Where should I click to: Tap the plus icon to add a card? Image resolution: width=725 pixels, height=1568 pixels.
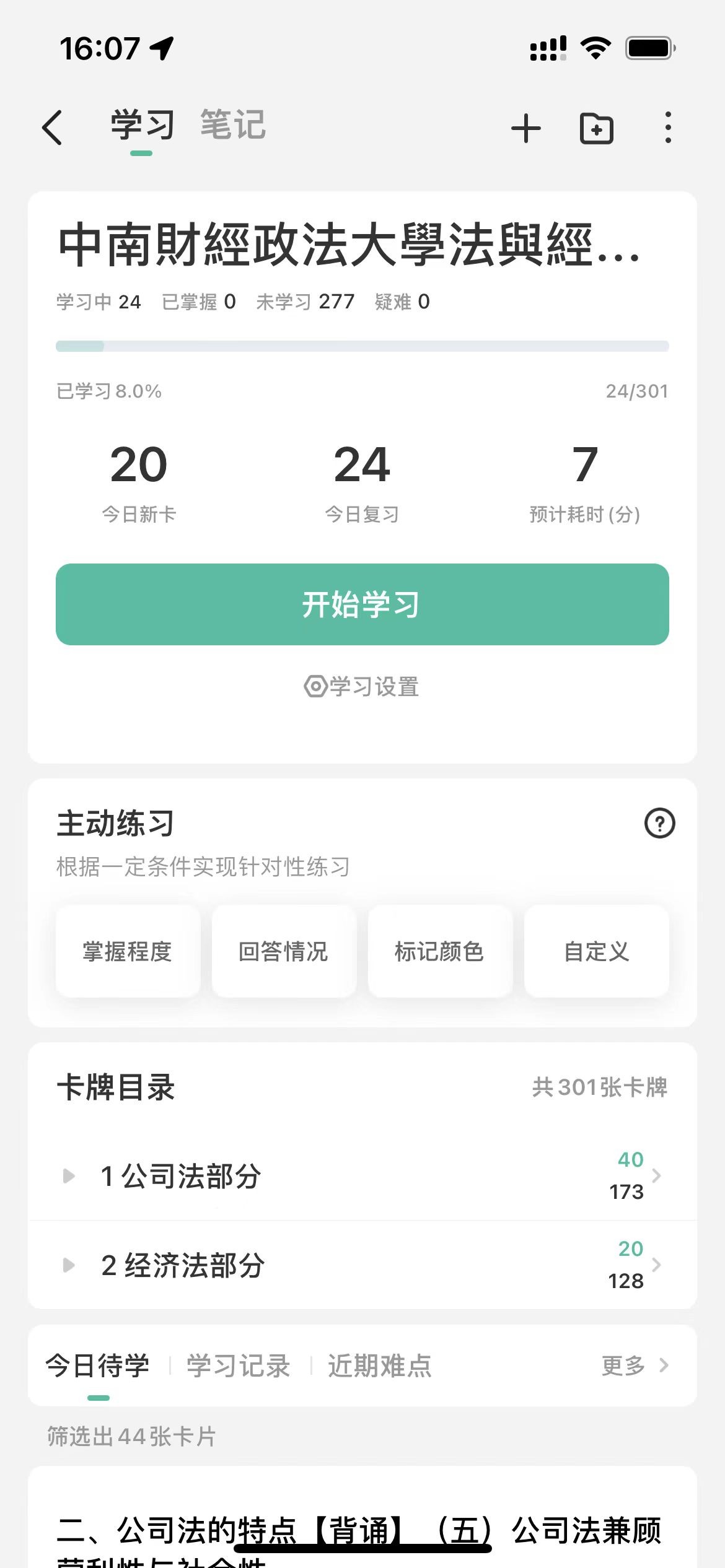coord(526,128)
